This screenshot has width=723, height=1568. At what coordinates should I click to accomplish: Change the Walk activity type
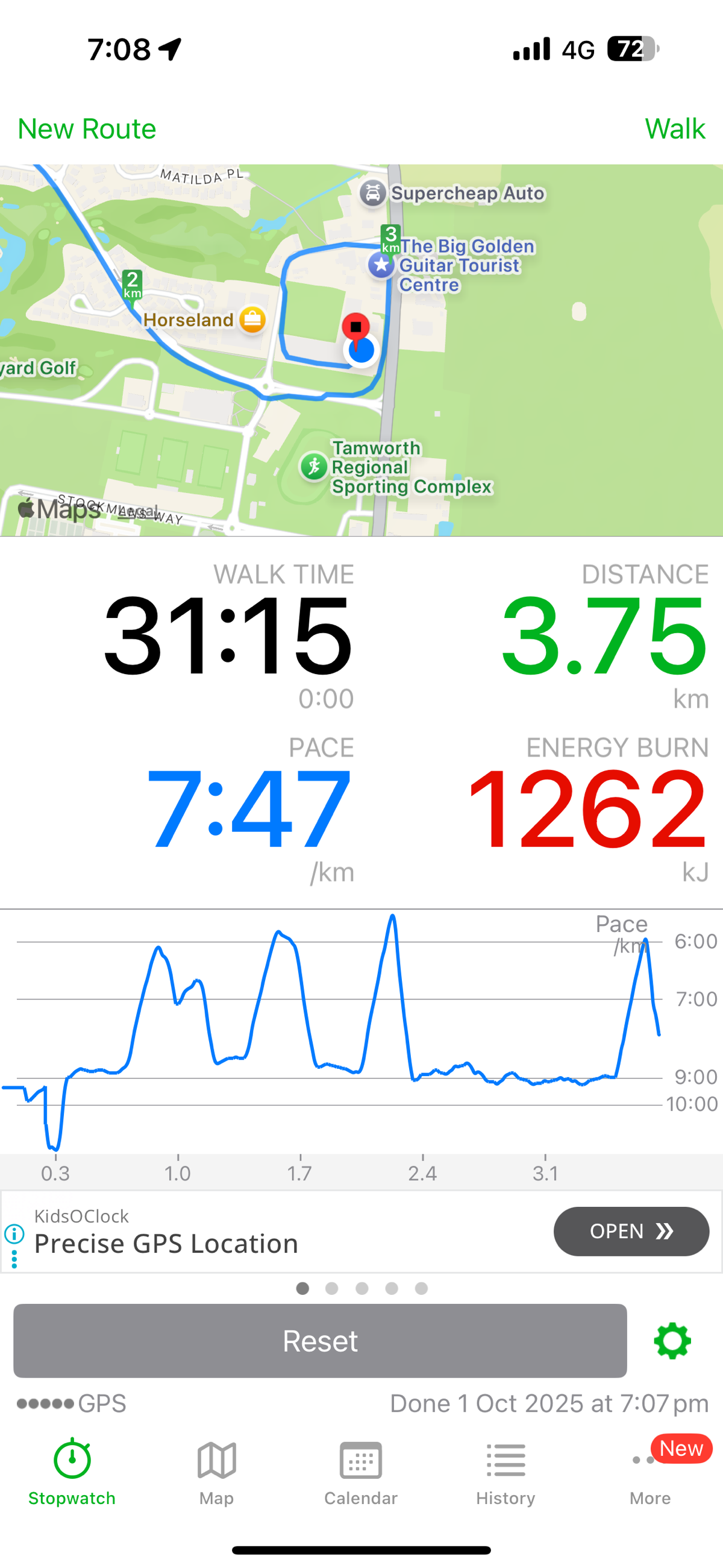(x=674, y=129)
